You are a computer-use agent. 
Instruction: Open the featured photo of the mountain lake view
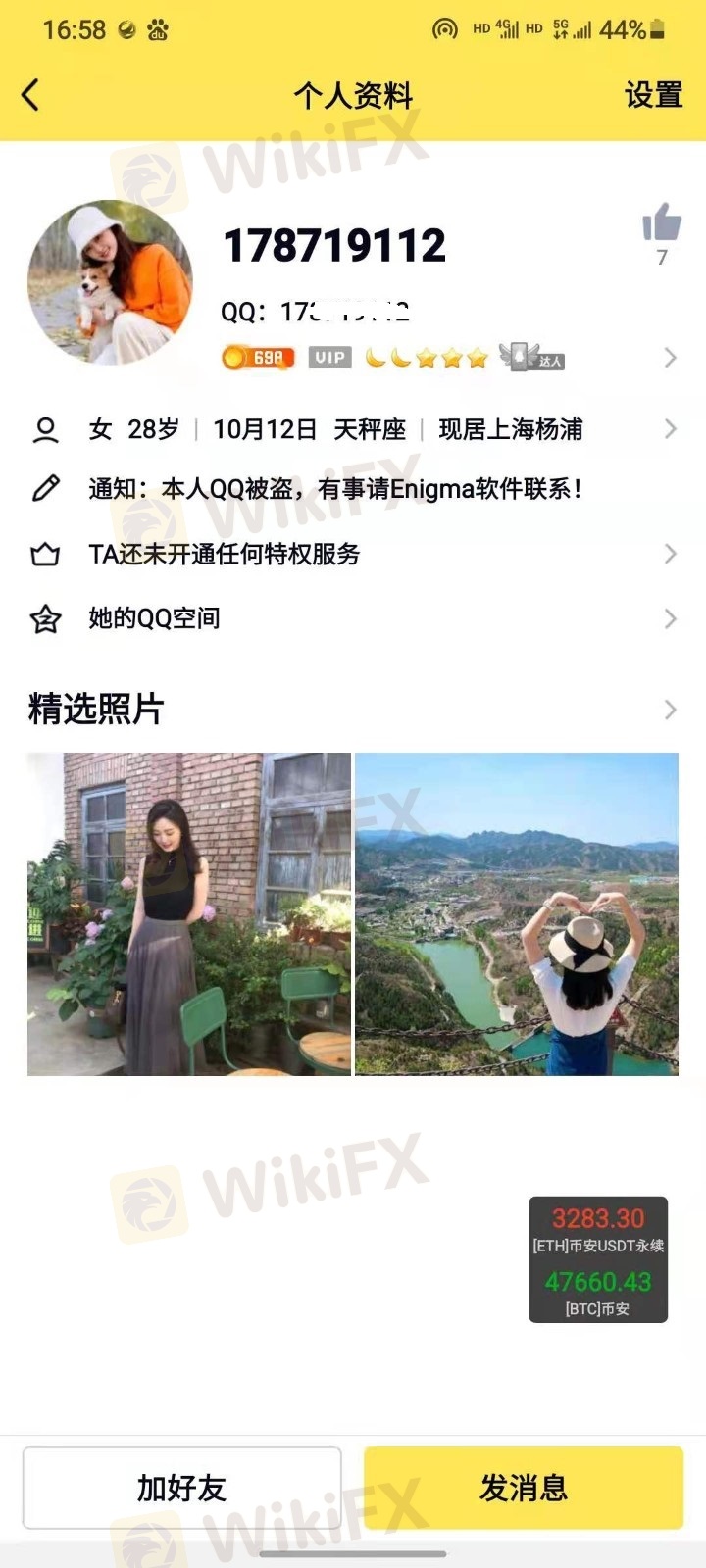[517, 914]
